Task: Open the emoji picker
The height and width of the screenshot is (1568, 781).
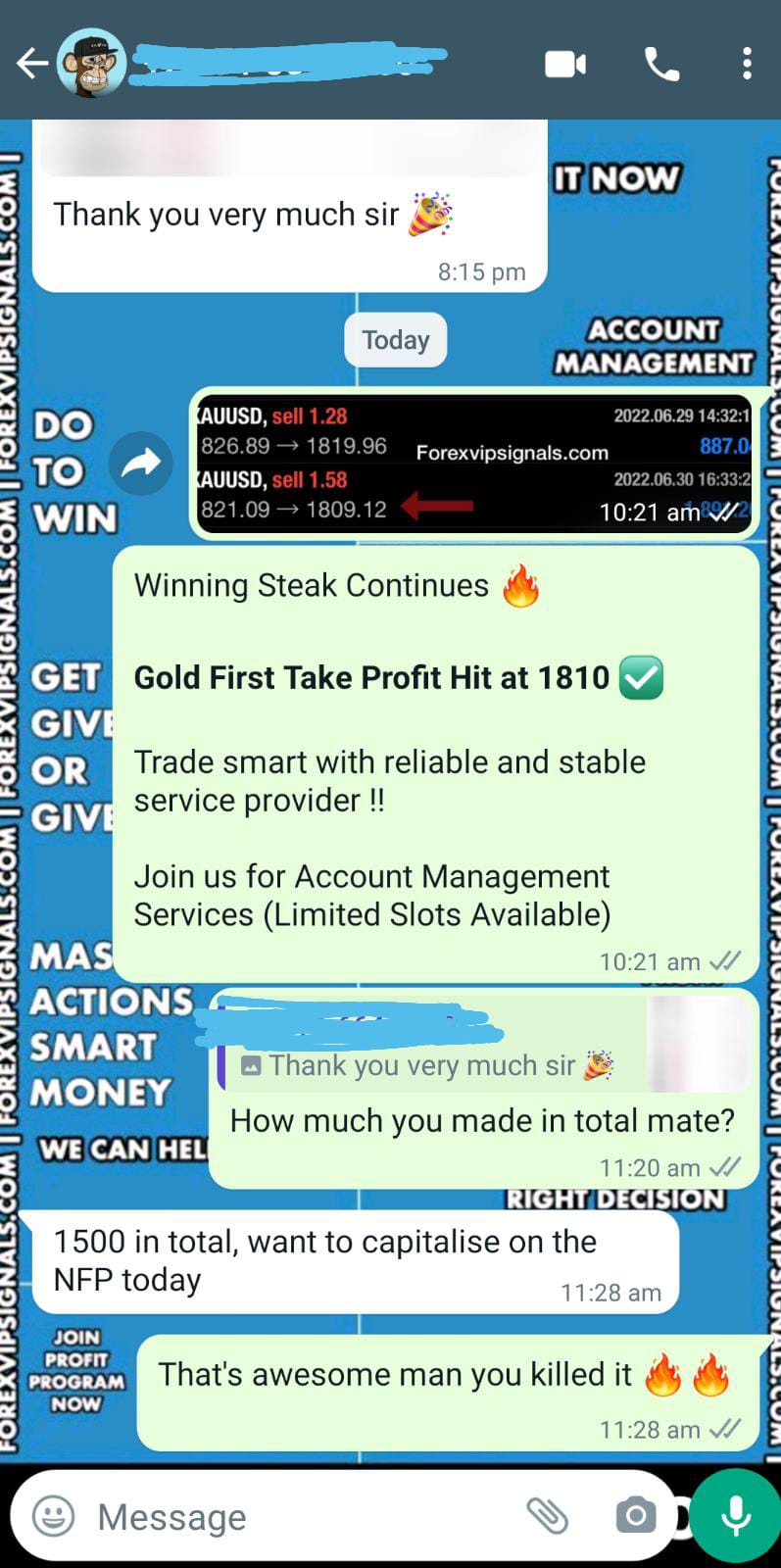Action: 54,1516
